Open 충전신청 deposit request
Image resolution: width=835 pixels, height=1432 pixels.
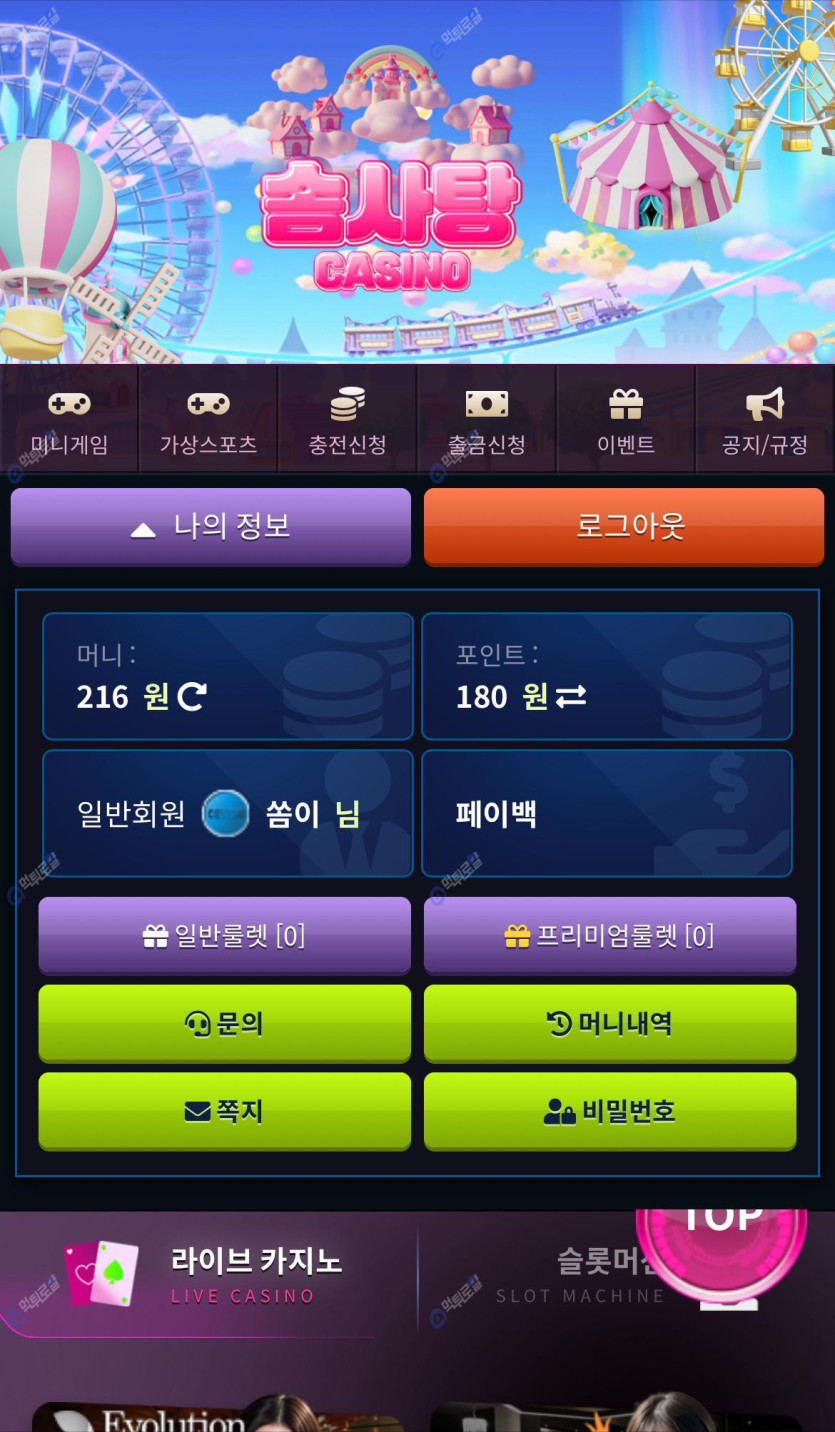347,421
